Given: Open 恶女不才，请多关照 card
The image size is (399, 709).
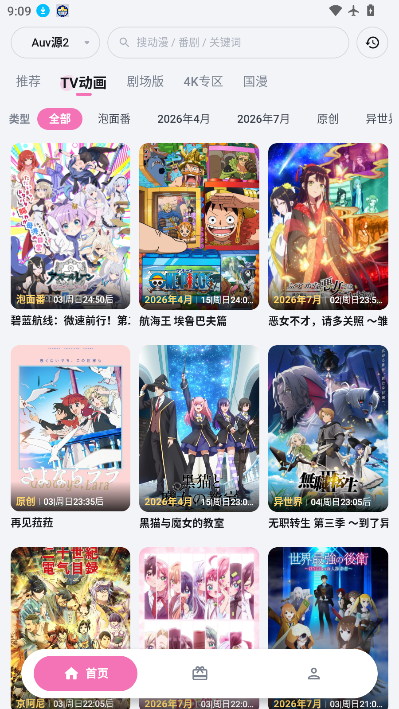Looking at the screenshot, I should pos(328,235).
